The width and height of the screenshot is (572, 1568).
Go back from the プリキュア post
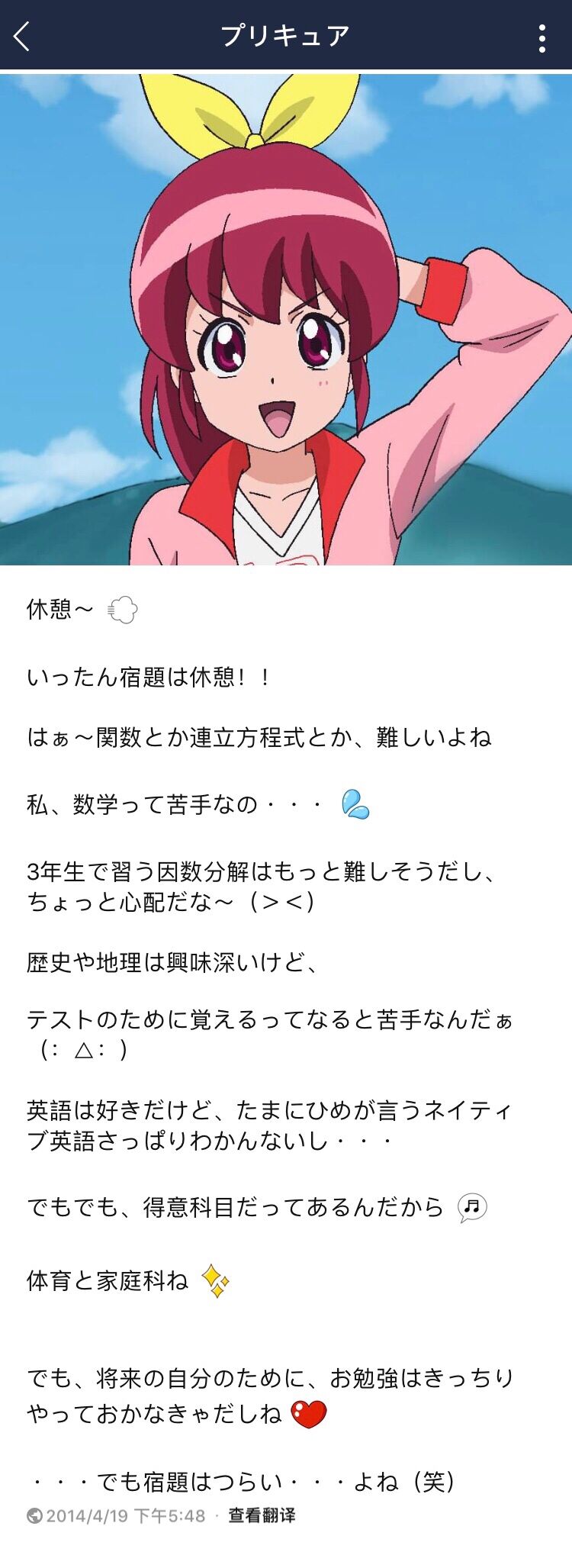pos(22,36)
